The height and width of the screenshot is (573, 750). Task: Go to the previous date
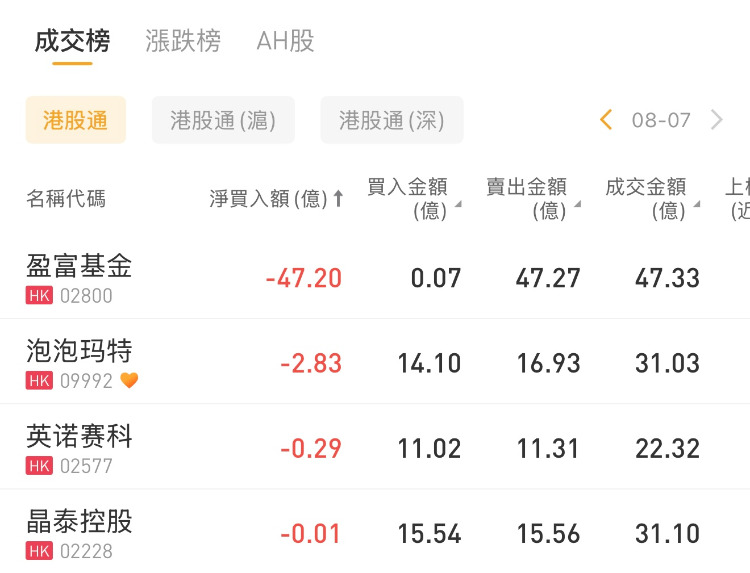point(606,120)
